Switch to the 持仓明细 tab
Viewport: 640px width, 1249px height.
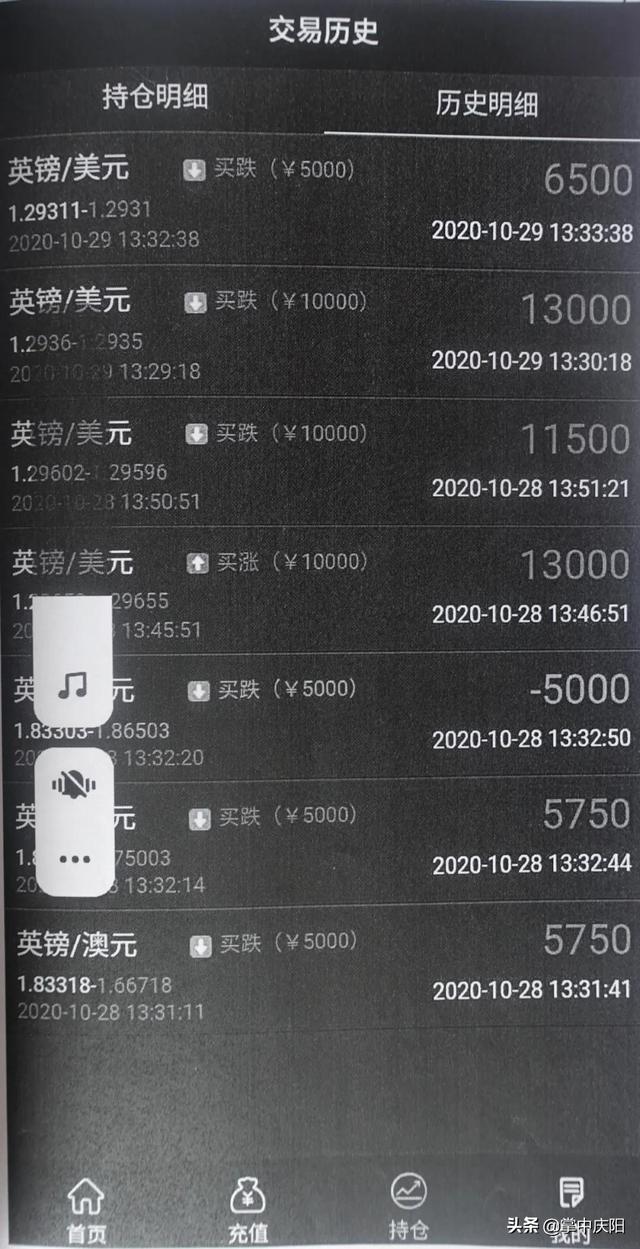coord(155,97)
